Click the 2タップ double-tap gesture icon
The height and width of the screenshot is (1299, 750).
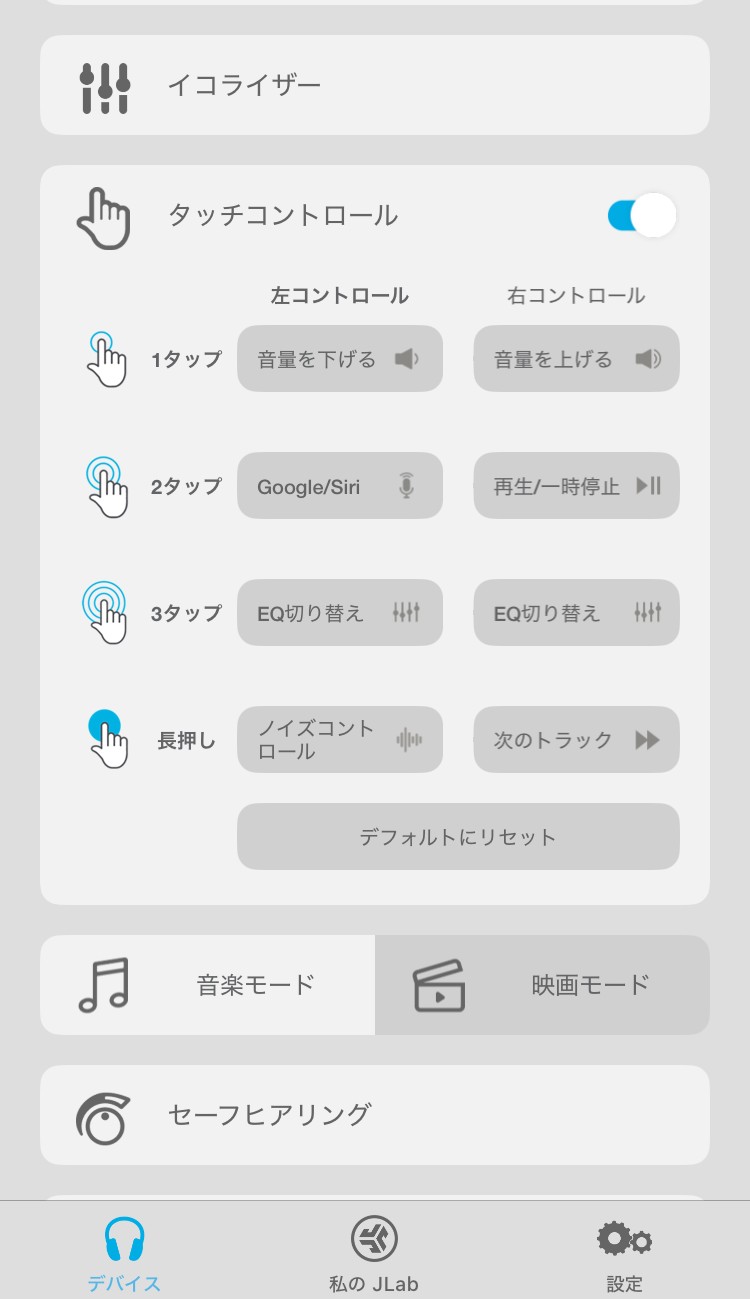(x=106, y=485)
